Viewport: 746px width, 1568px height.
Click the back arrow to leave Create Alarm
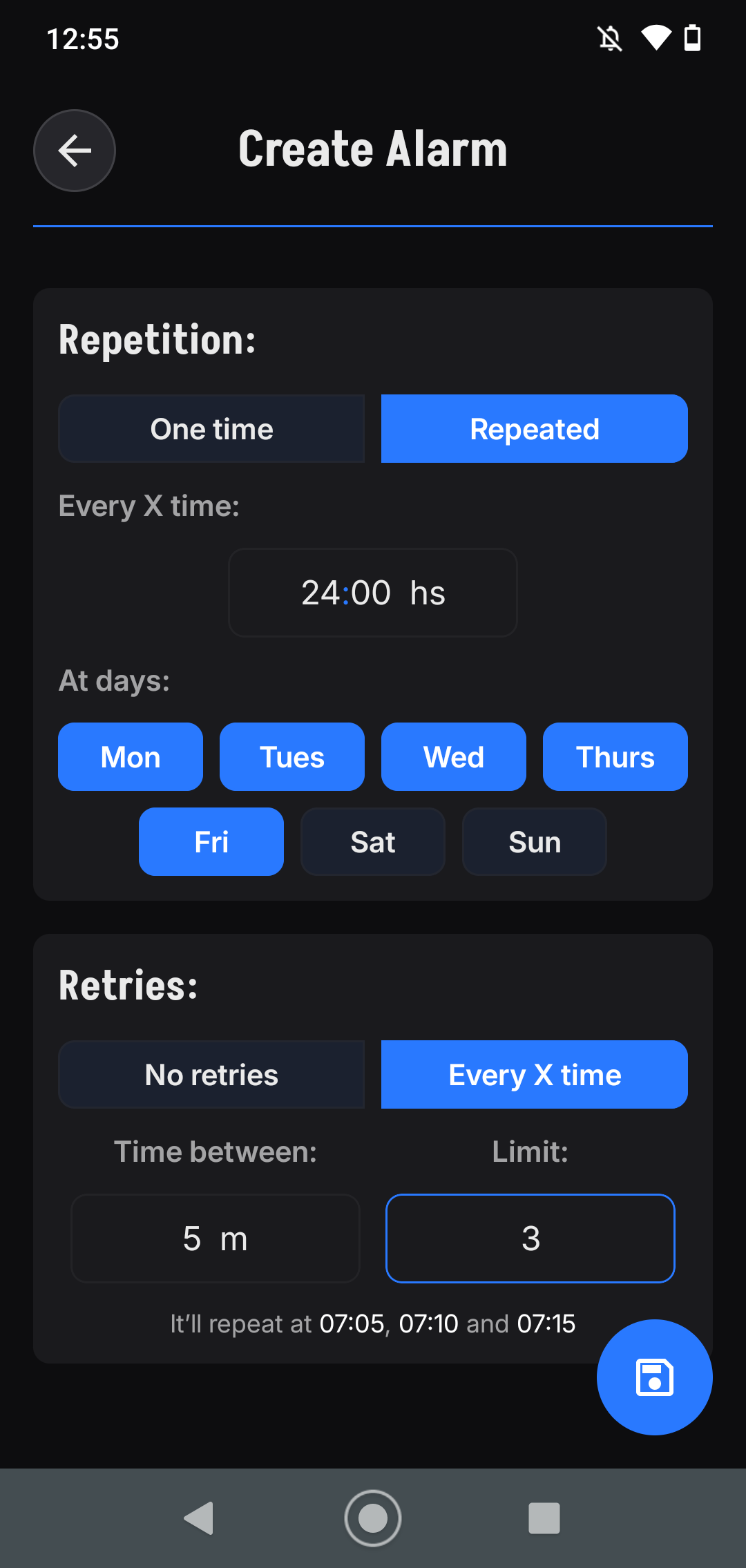click(74, 151)
